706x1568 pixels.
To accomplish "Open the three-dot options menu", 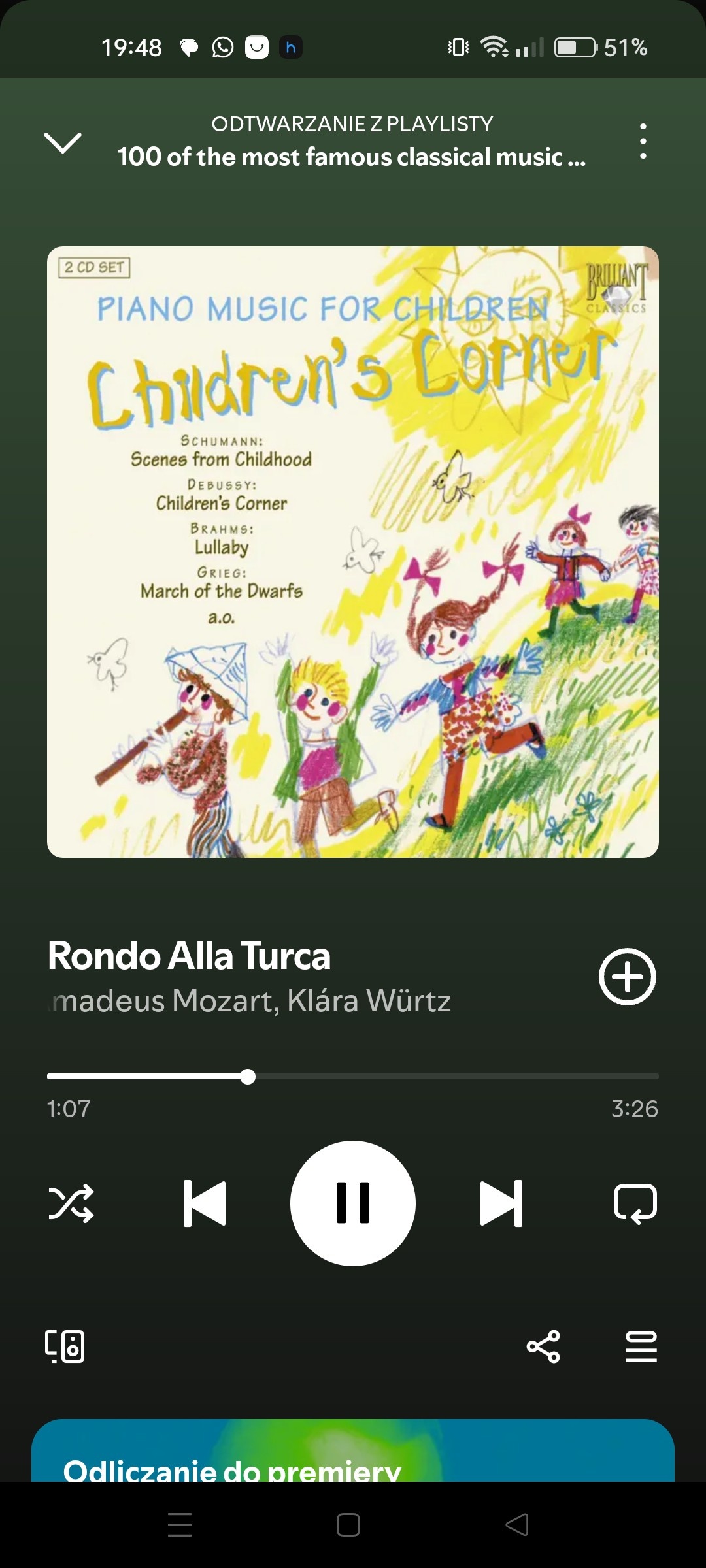I will [643, 141].
